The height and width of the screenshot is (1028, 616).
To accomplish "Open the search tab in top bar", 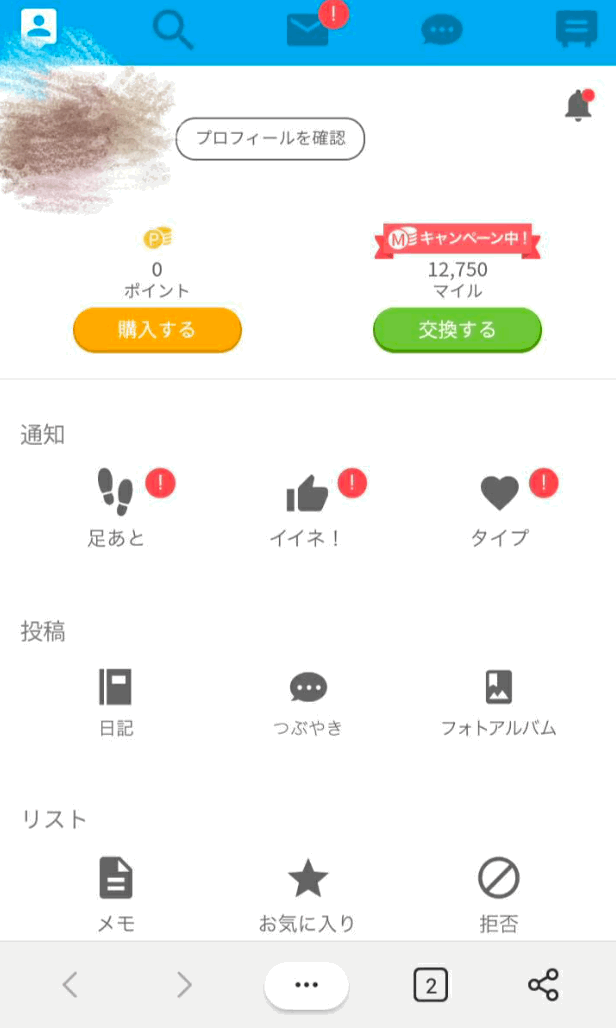I will click(173, 29).
